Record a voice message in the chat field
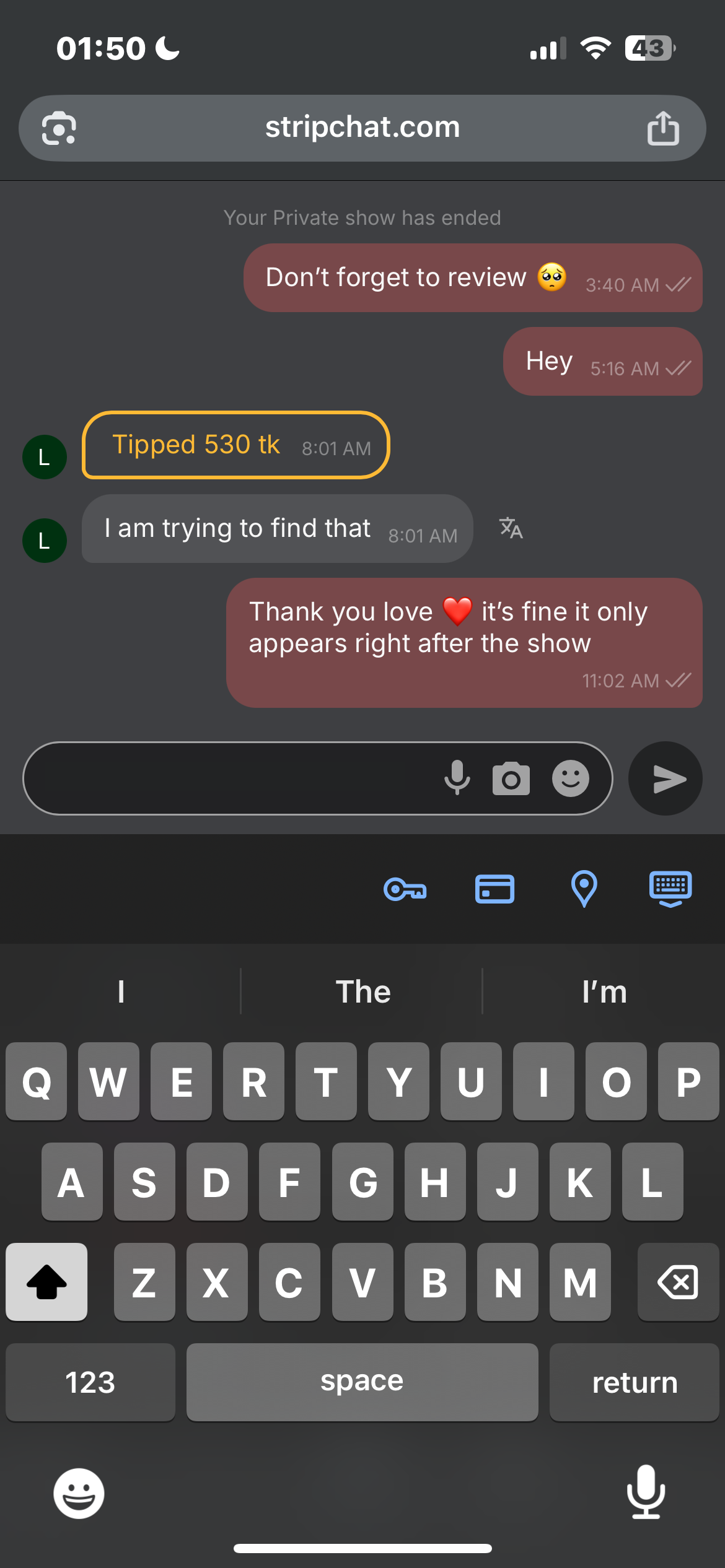The image size is (725, 1568). (x=457, y=778)
